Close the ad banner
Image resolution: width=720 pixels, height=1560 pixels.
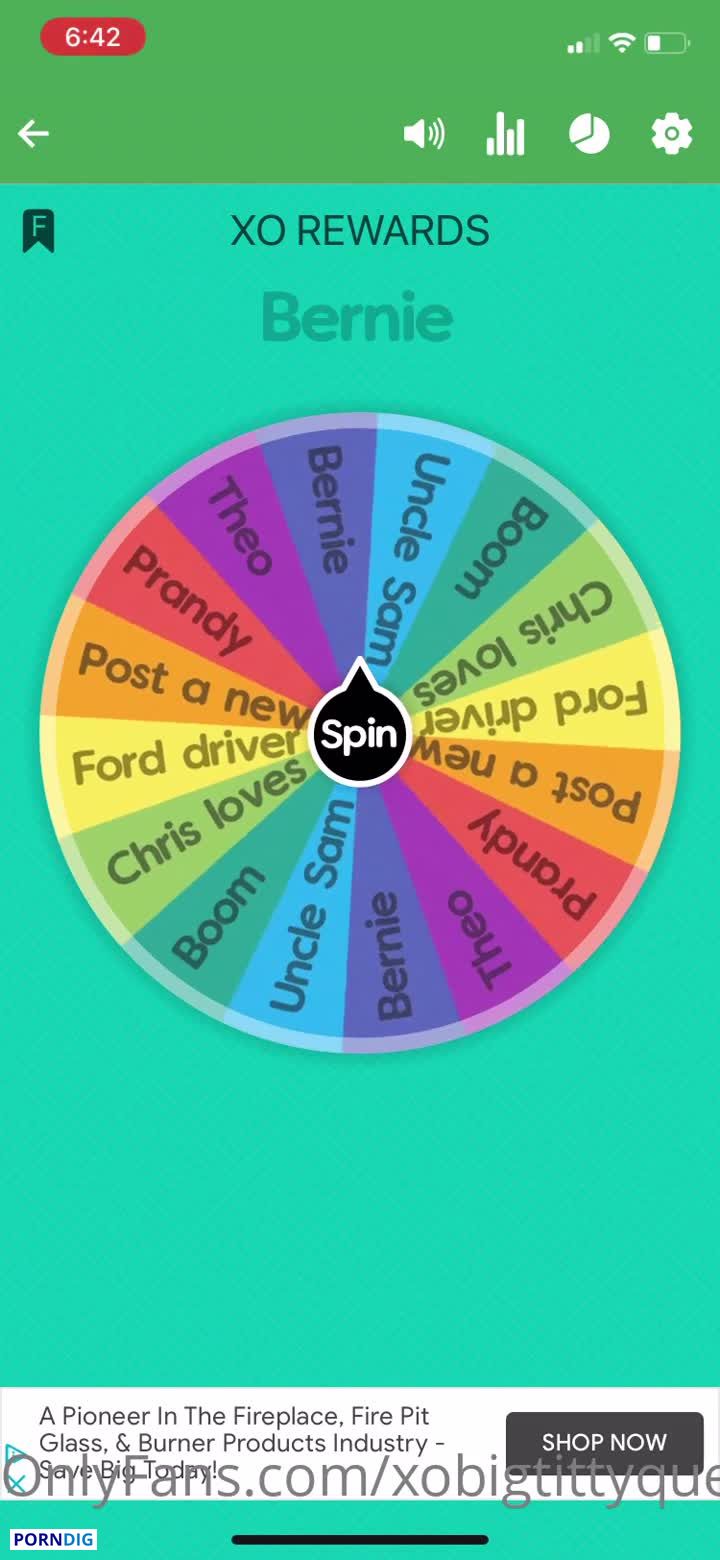click(x=15, y=1482)
